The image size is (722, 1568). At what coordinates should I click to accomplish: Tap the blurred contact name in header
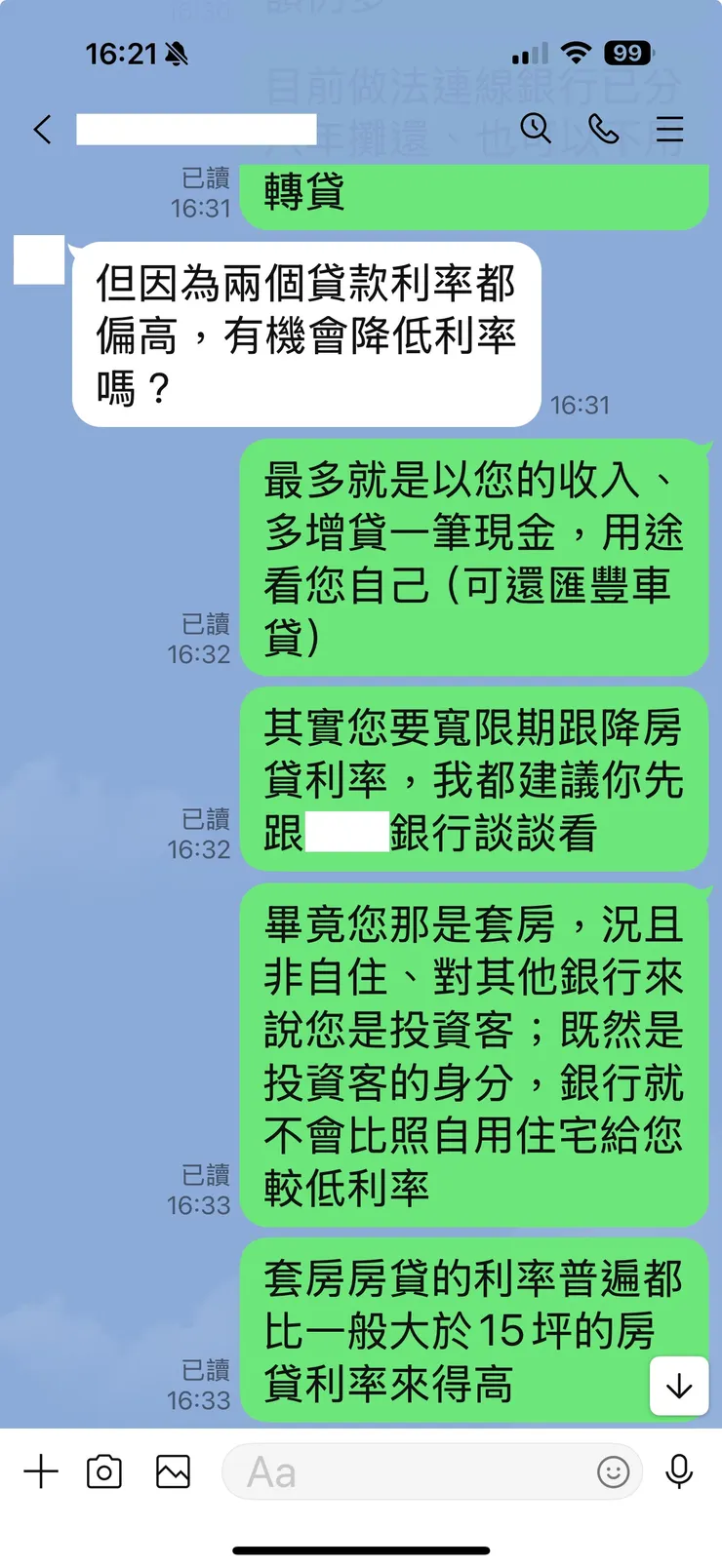(x=195, y=129)
